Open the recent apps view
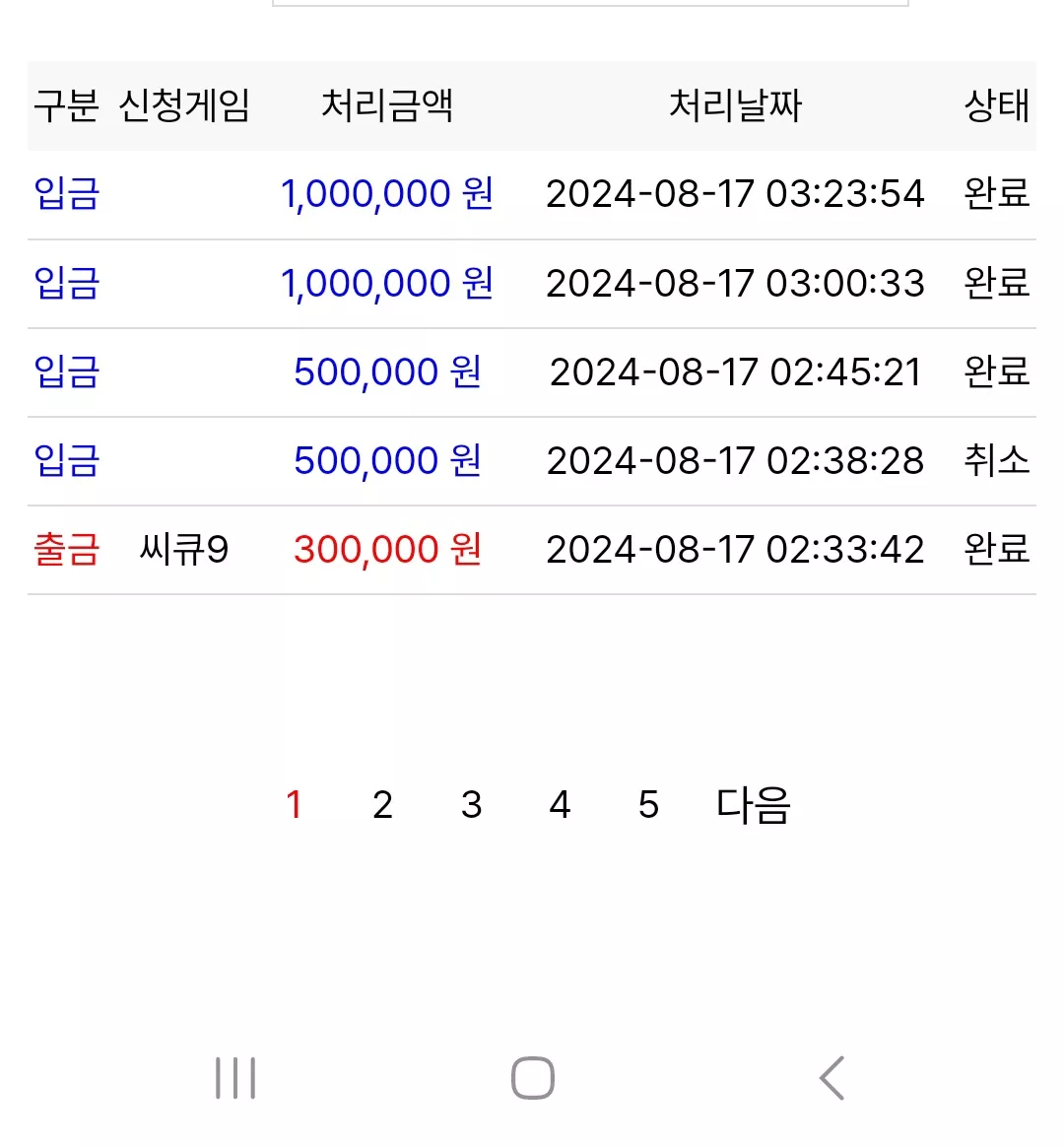1064x1147 pixels. point(235,1077)
